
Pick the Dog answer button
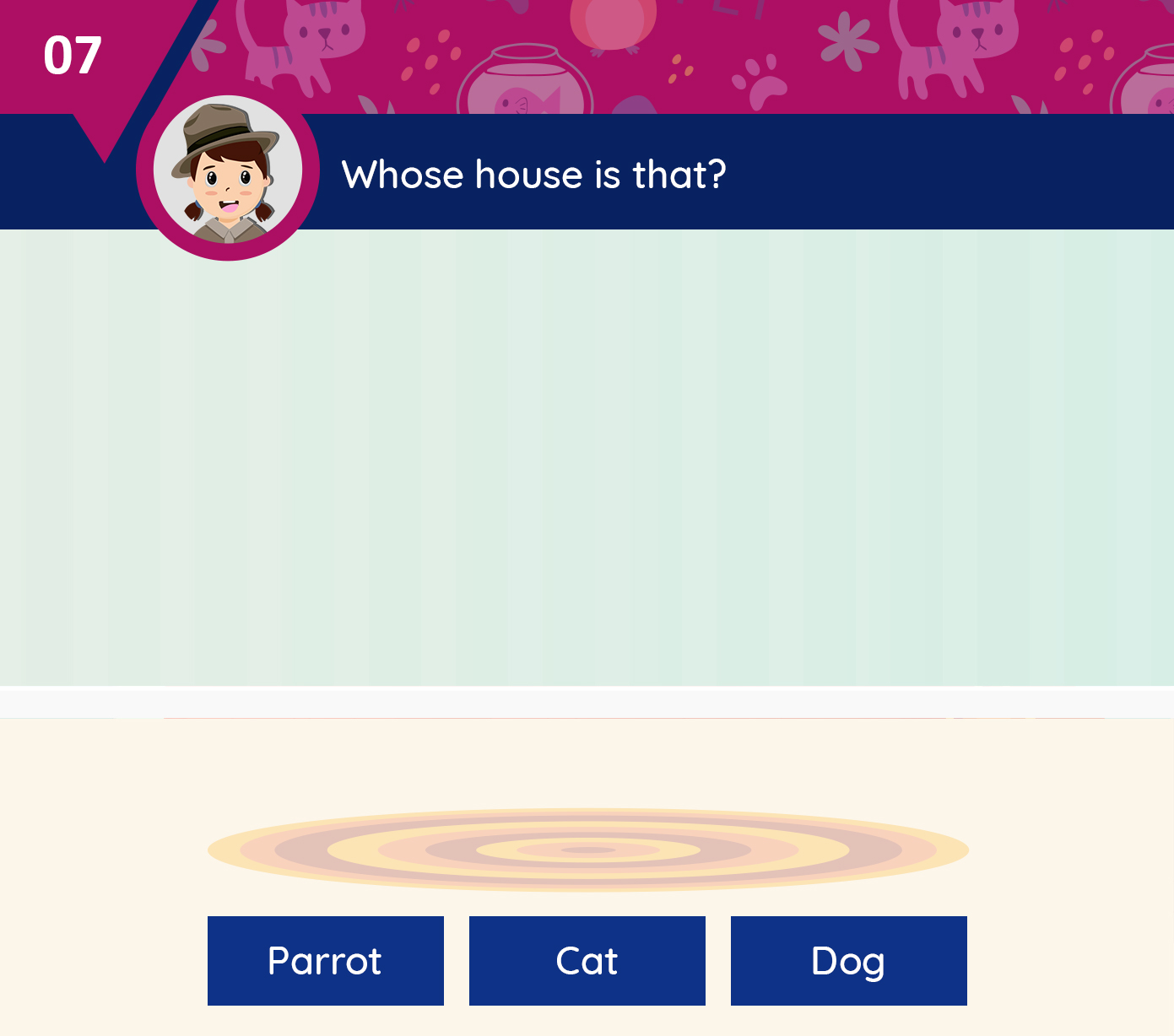(848, 960)
